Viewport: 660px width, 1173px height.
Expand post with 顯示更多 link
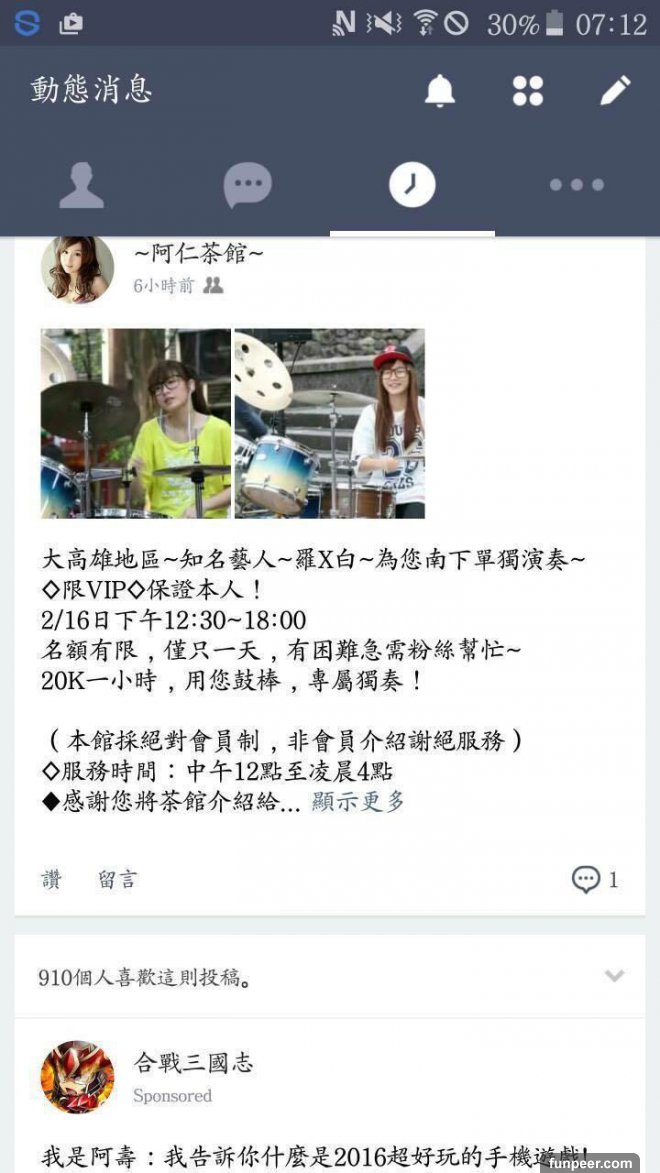click(358, 801)
